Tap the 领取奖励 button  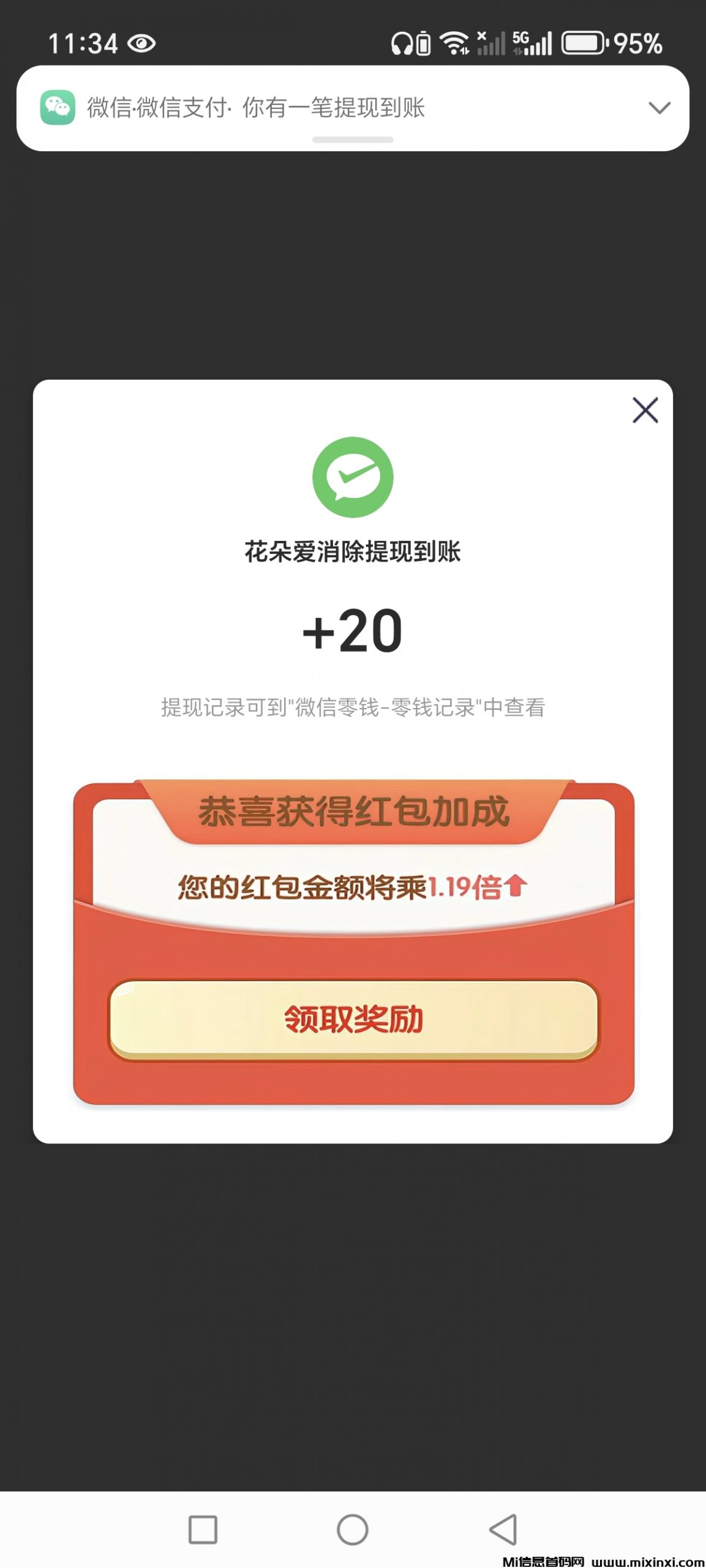pyautogui.click(x=353, y=1020)
